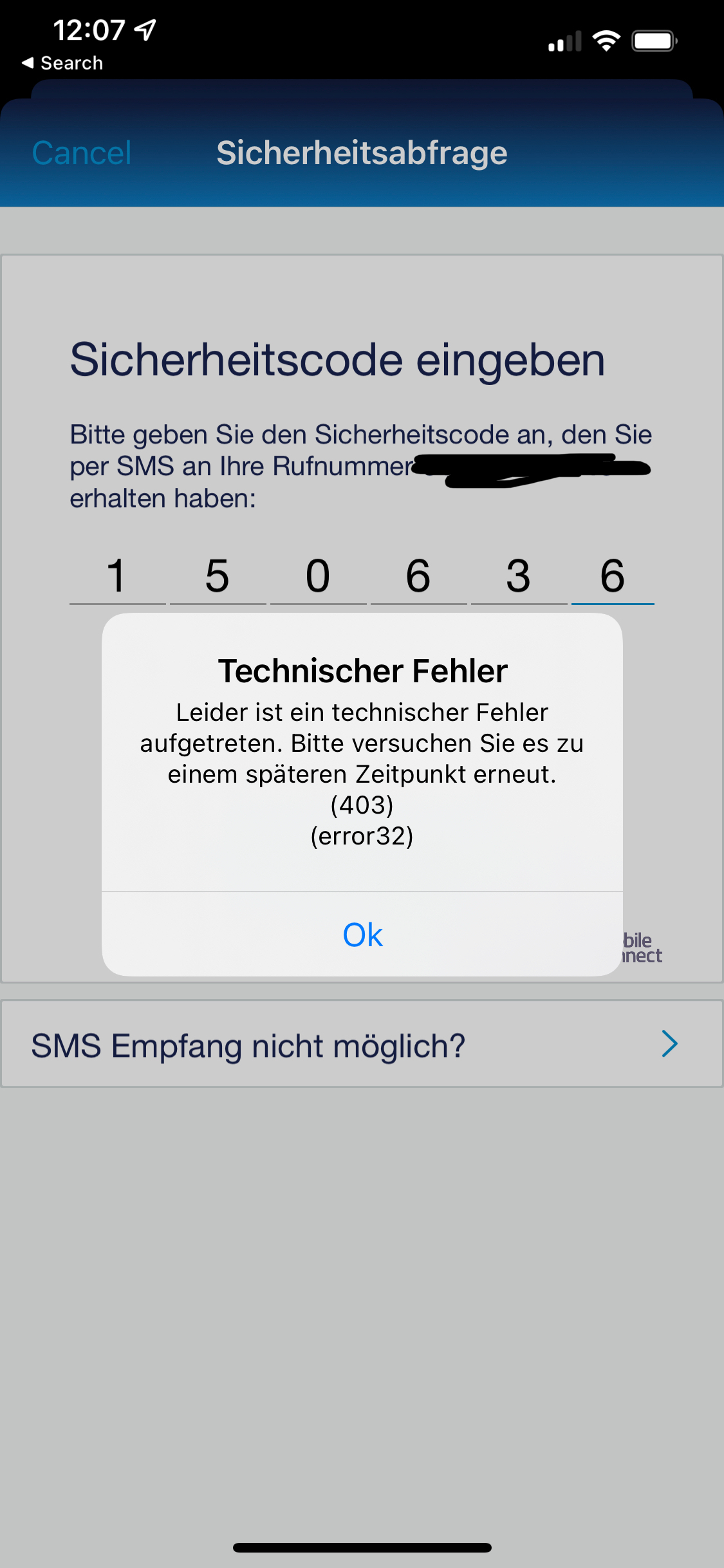Open the SMS Empfang nicht möglich row
The image size is (724, 1568).
(362, 1044)
